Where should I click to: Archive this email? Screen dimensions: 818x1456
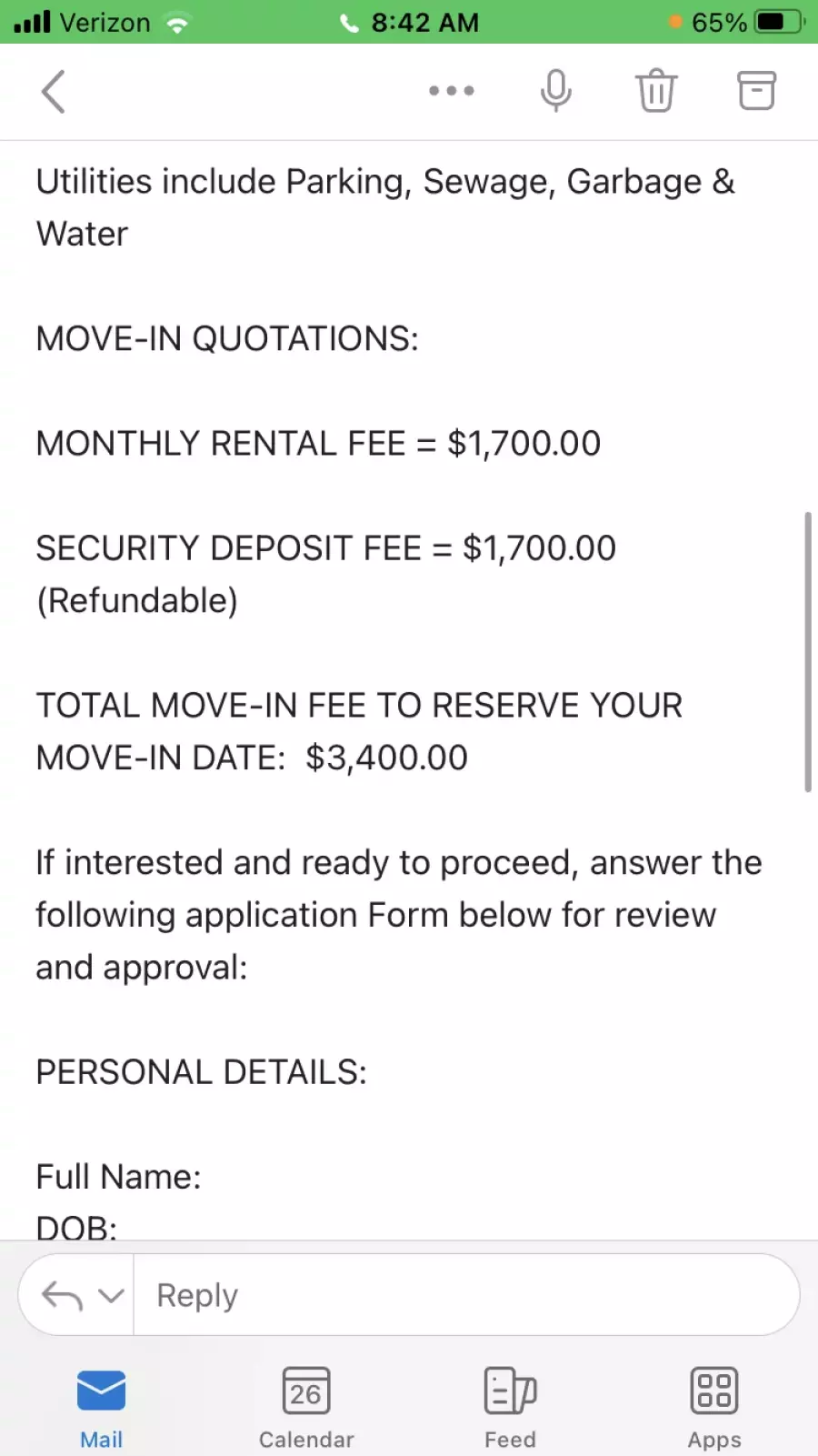tap(756, 91)
